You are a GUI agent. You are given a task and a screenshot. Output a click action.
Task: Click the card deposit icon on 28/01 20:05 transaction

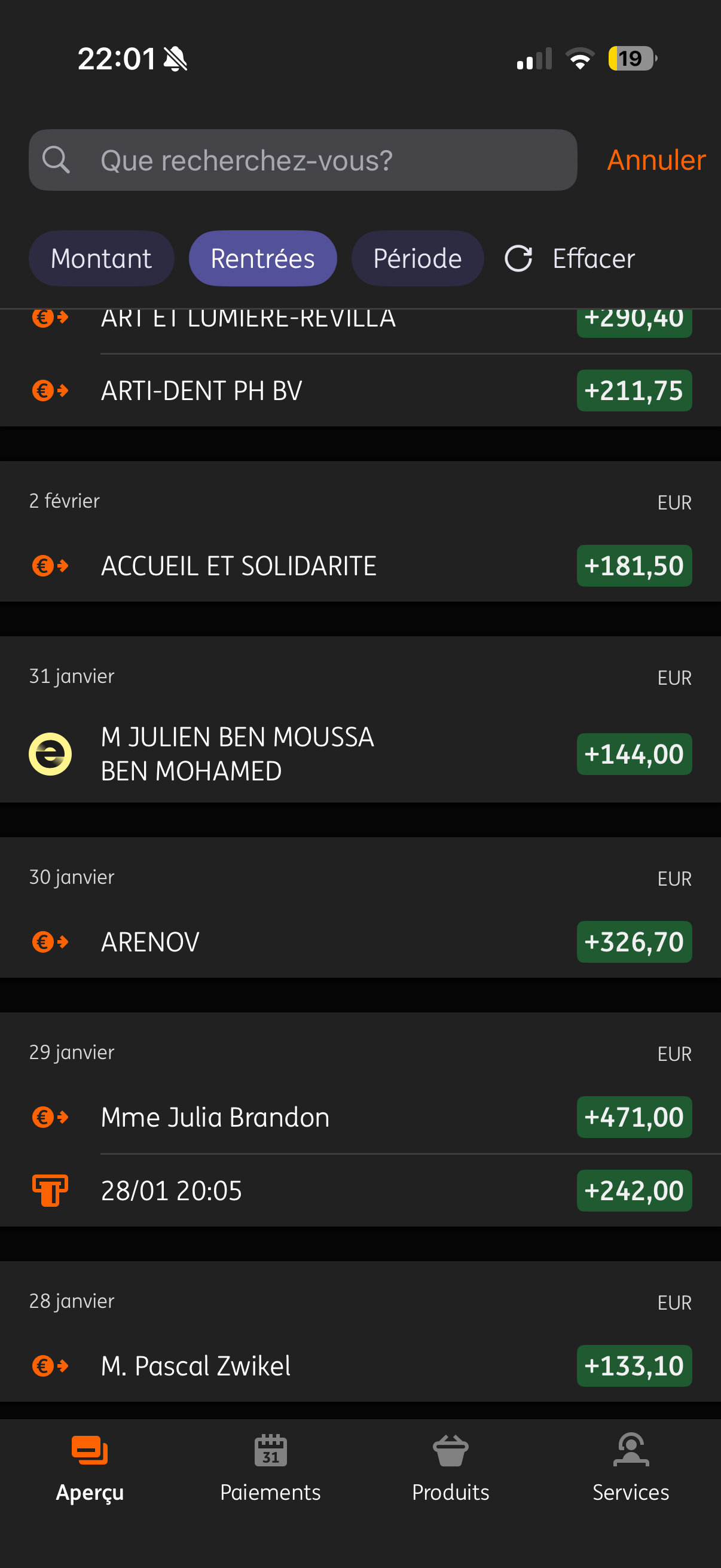[51, 1191]
